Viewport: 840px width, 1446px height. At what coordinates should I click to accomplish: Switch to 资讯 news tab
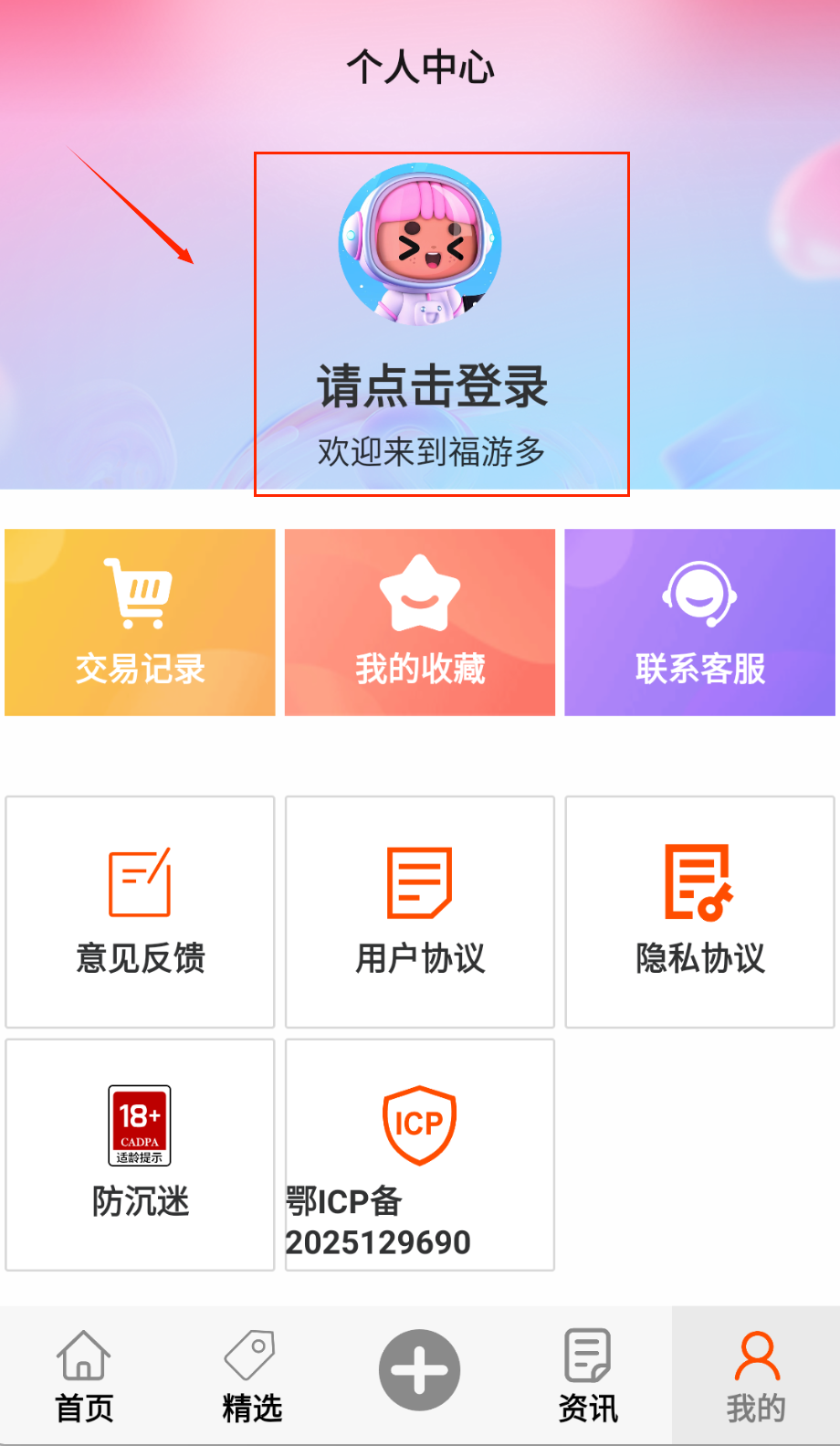pos(588,1376)
